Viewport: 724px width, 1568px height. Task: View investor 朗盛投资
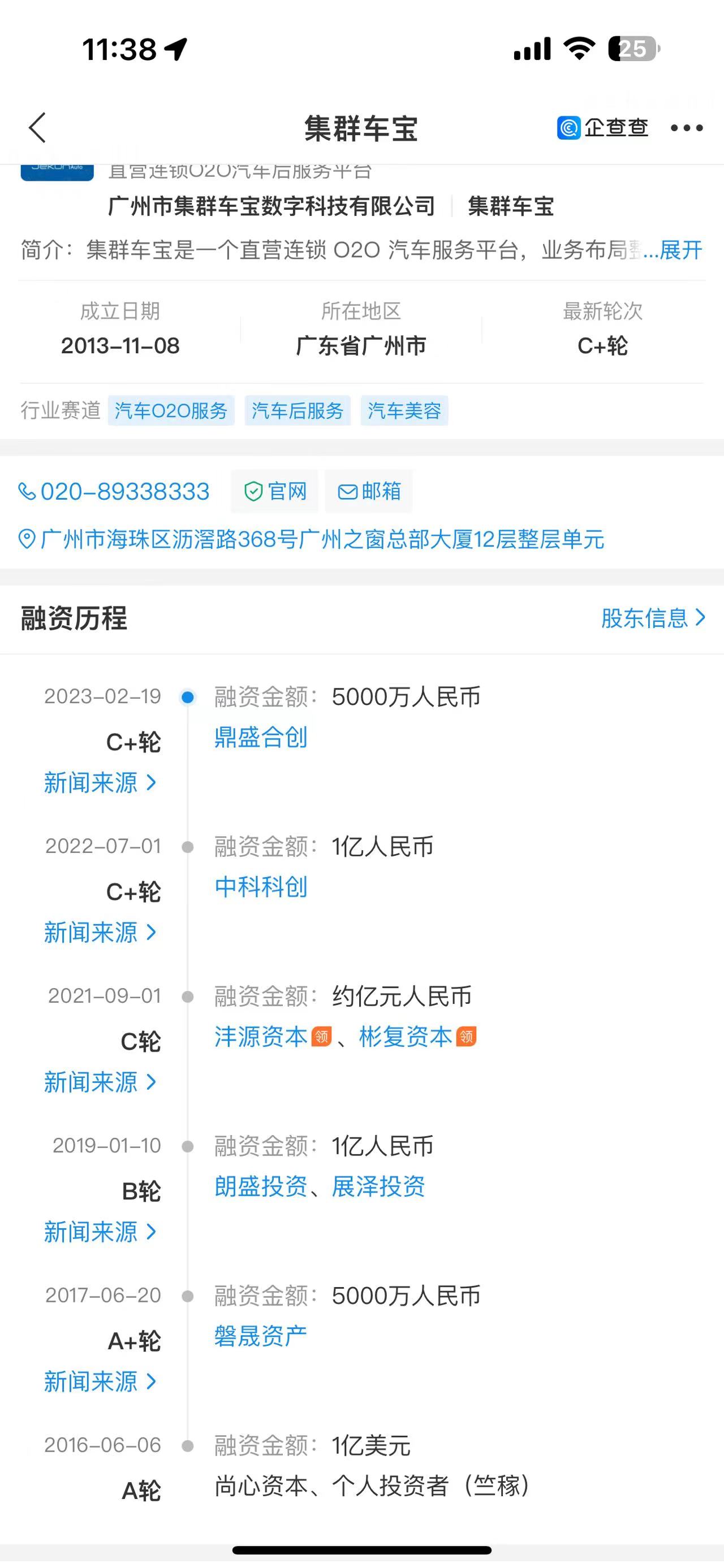261,1186
